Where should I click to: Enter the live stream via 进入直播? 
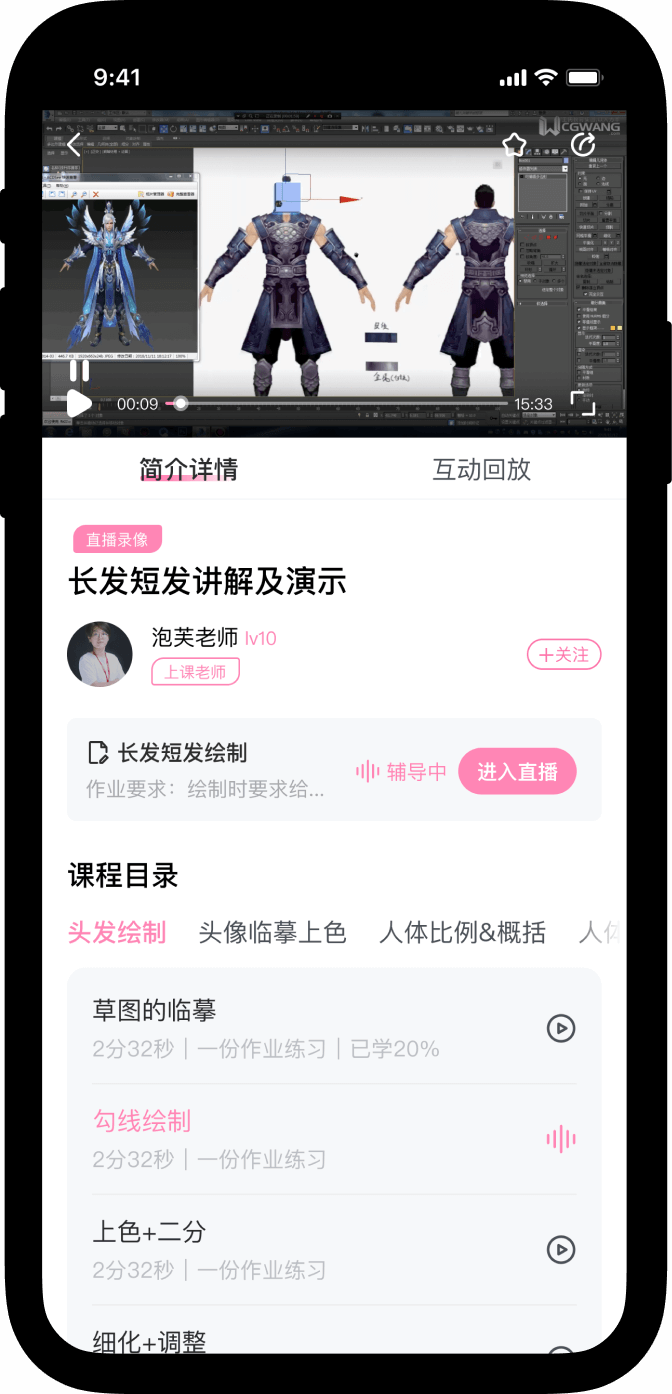tap(517, 771)
